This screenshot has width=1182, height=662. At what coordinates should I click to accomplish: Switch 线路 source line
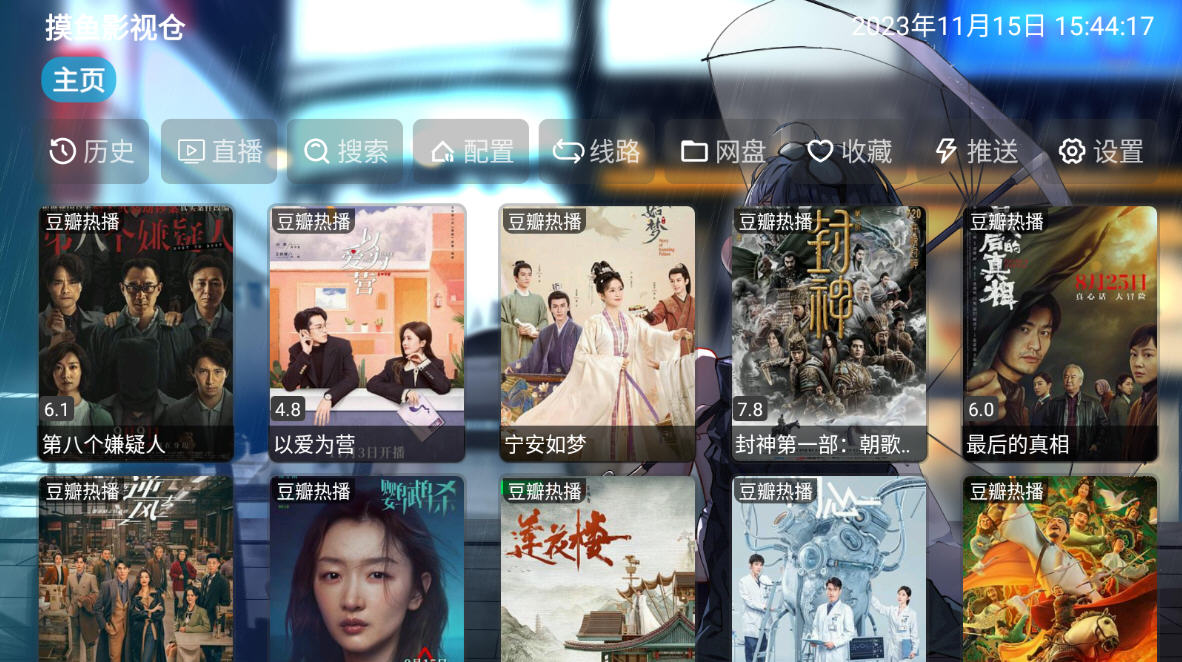coord(597,151)
